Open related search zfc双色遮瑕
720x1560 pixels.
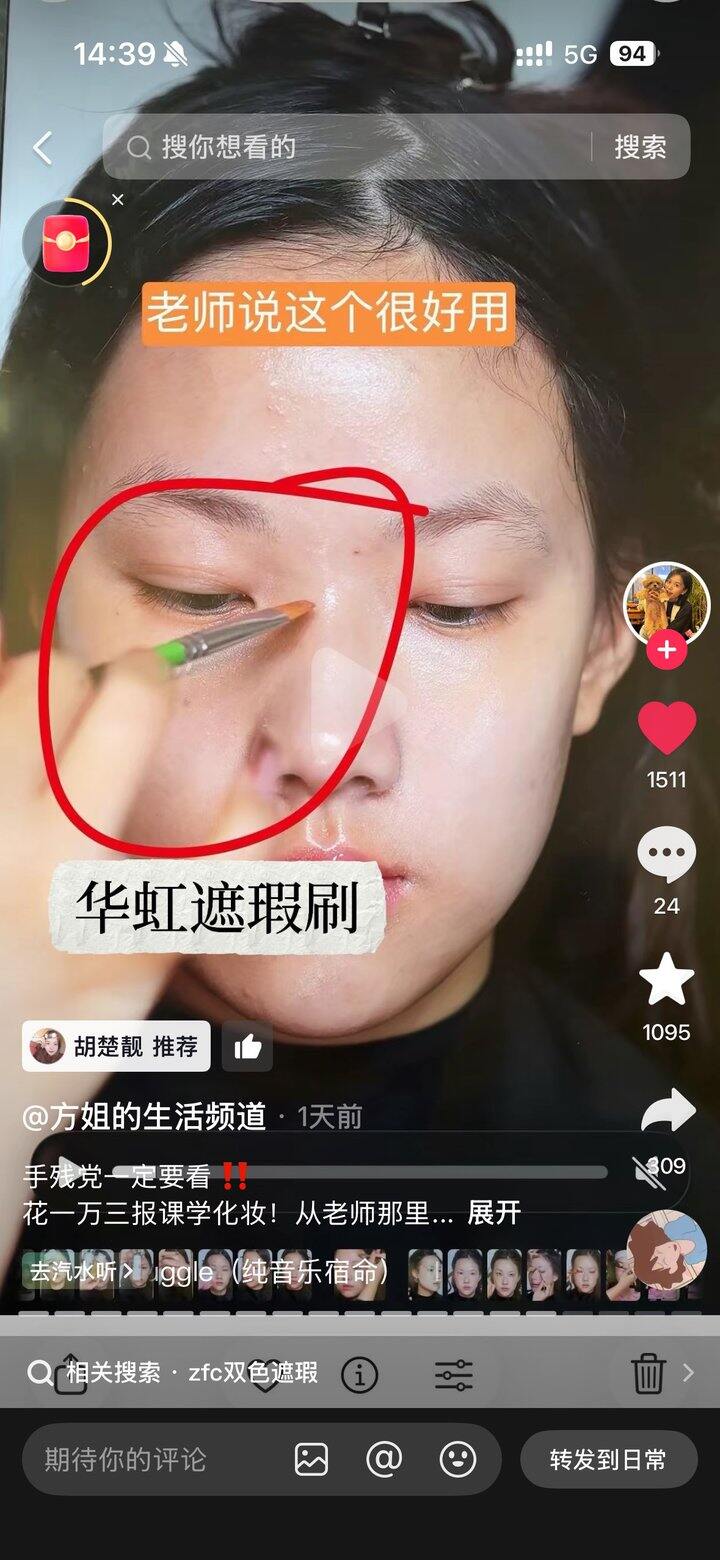pyautogui.click(x=190, y=1373)
